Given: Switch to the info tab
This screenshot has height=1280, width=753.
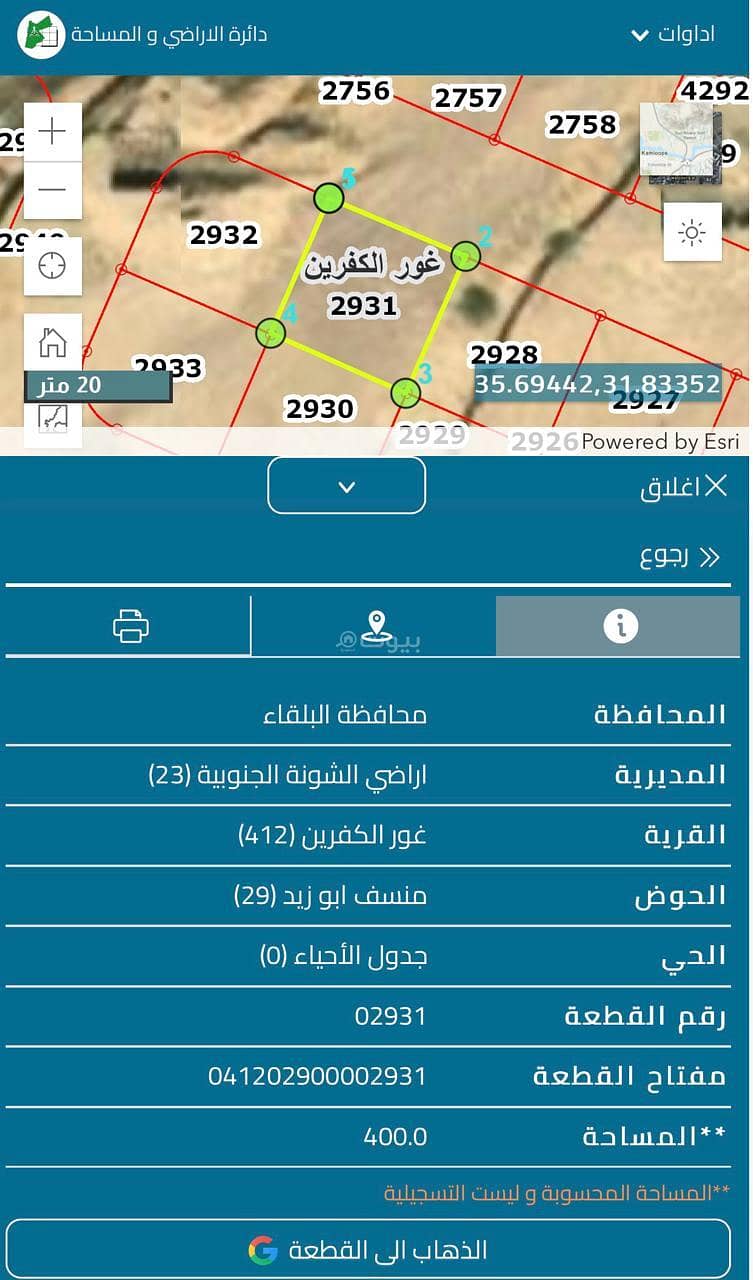Looking at the screenshot, I should point(620,626).
